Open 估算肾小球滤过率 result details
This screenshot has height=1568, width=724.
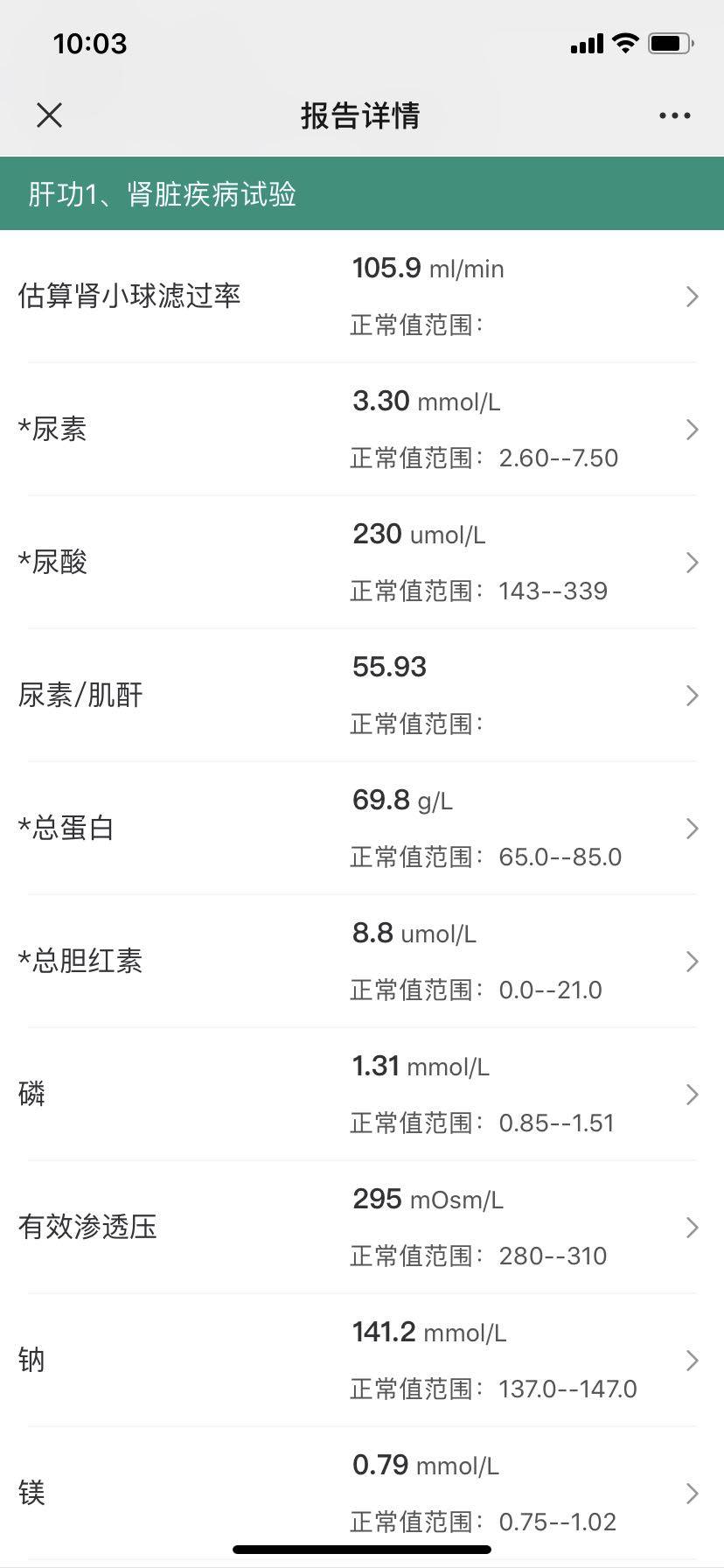pos(362,297)
